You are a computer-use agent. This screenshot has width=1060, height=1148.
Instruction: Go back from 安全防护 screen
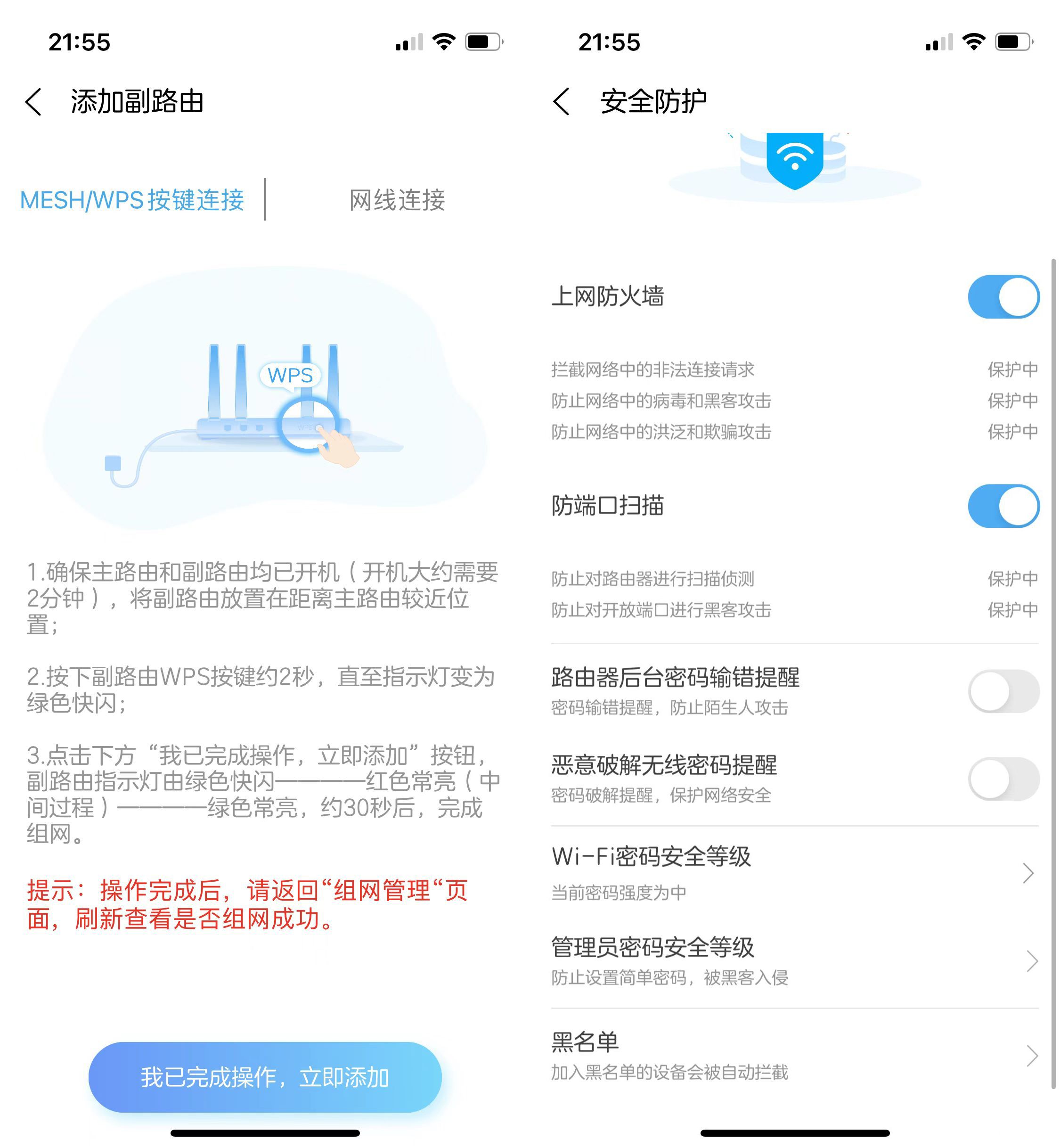tap(562, 102)
